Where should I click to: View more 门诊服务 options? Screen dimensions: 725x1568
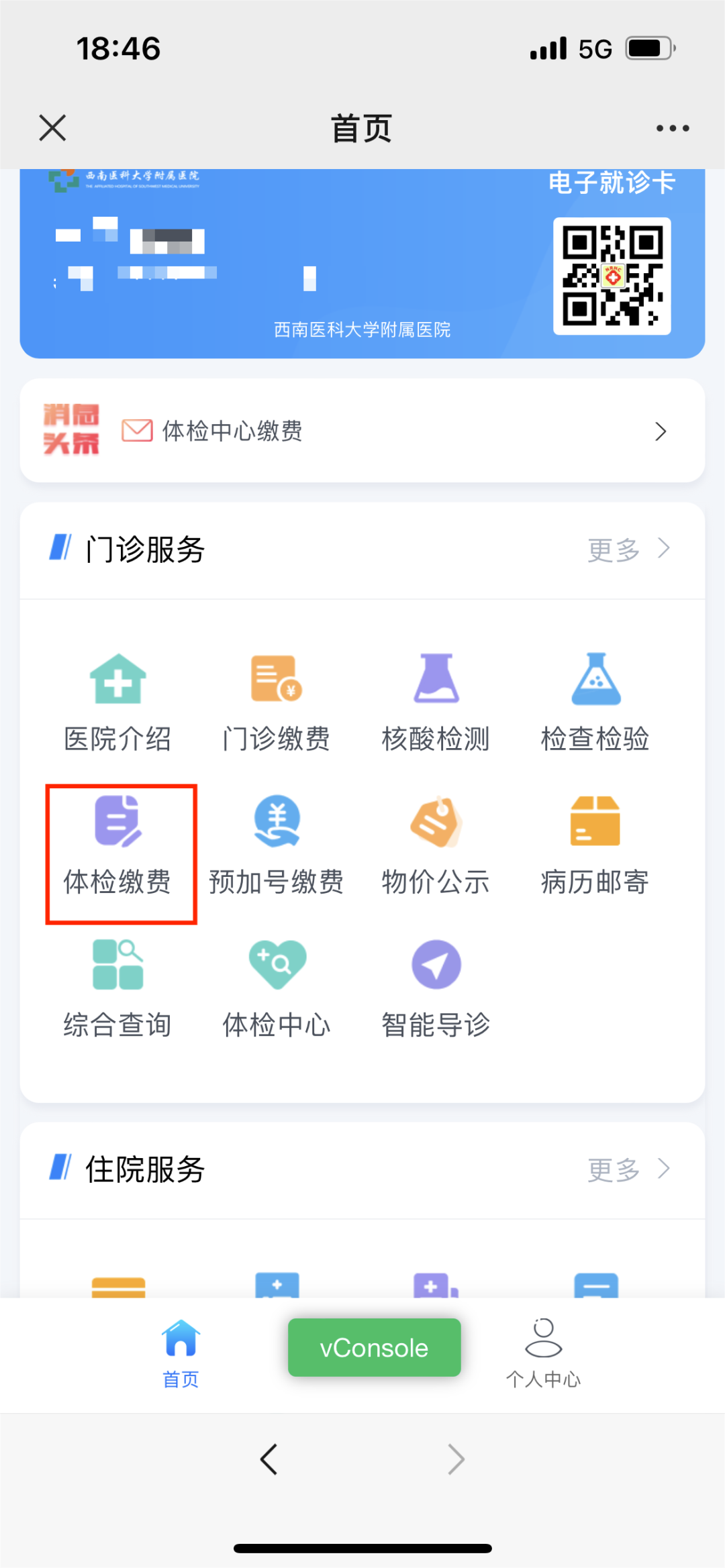(628, 550)
